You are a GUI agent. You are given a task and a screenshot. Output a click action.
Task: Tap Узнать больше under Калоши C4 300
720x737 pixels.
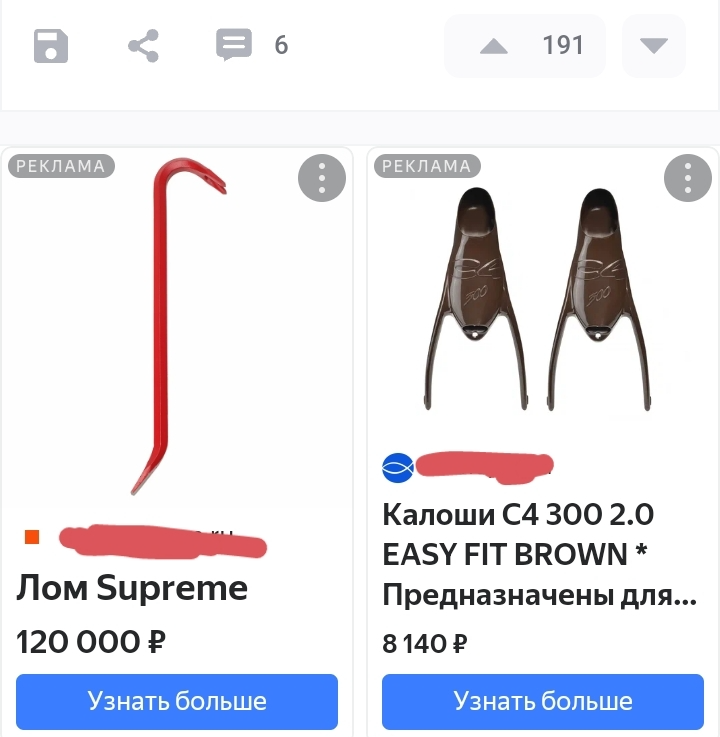coord(543,701)
